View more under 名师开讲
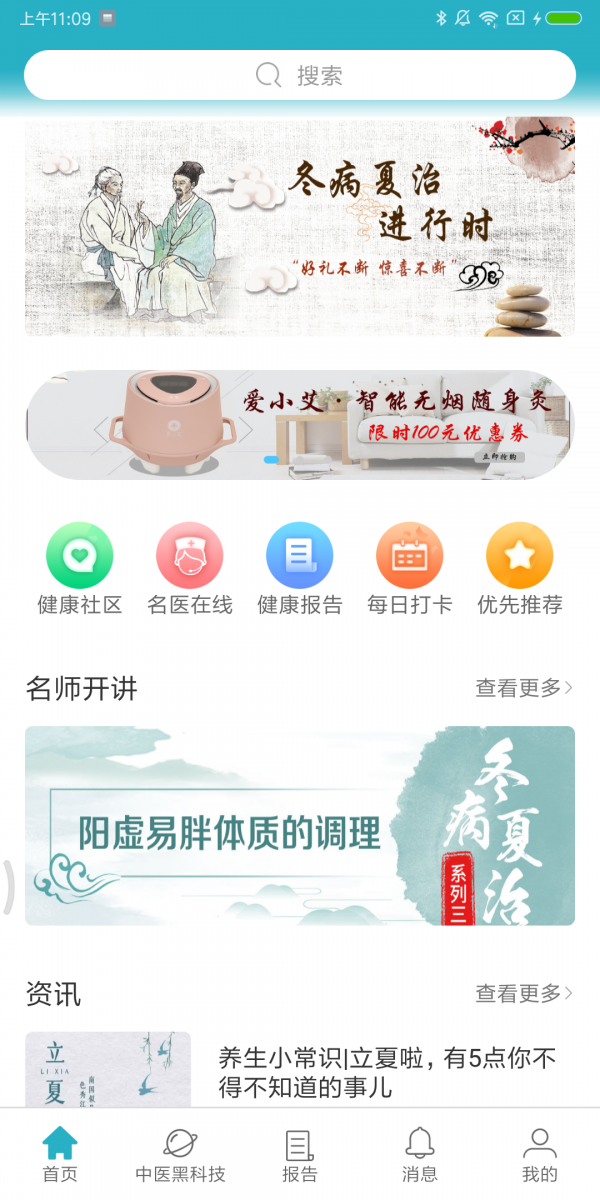Image resolution: width=600 pixels, height=1200 pixels. (523, 688)
